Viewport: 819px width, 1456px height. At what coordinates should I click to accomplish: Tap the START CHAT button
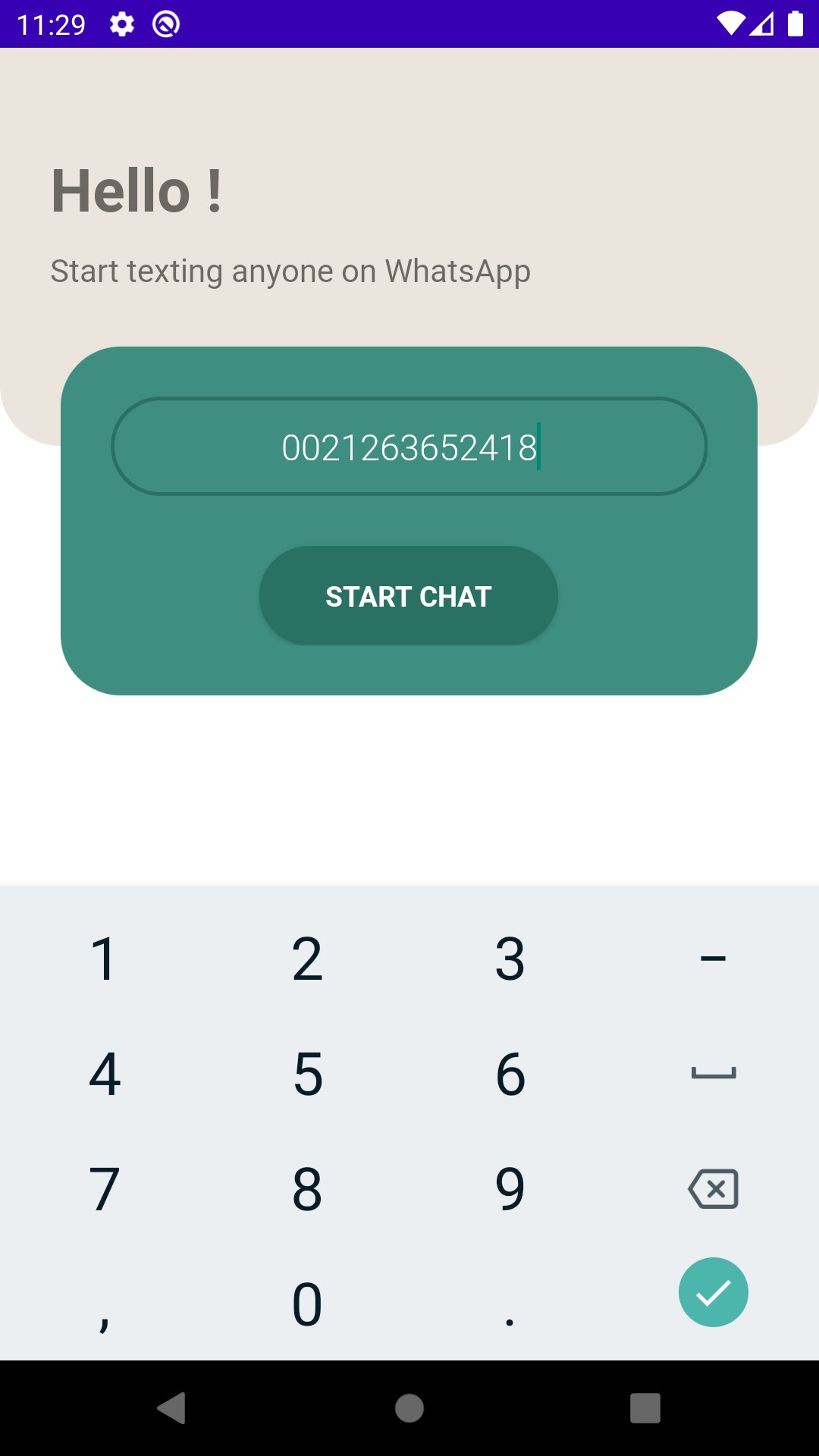[409, 596]
